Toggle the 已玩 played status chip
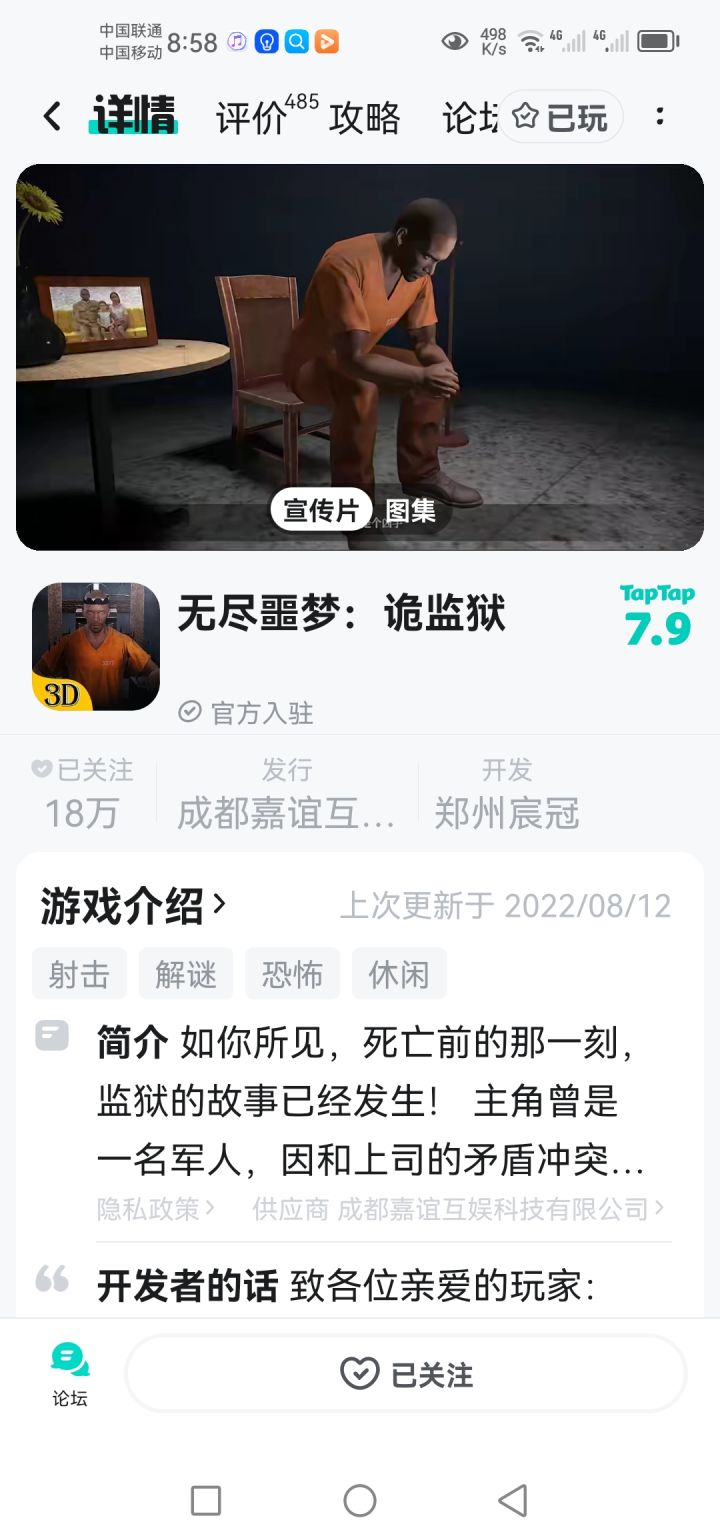The image size is (720, 1540). pyautogui.click(x=561, y=116)
